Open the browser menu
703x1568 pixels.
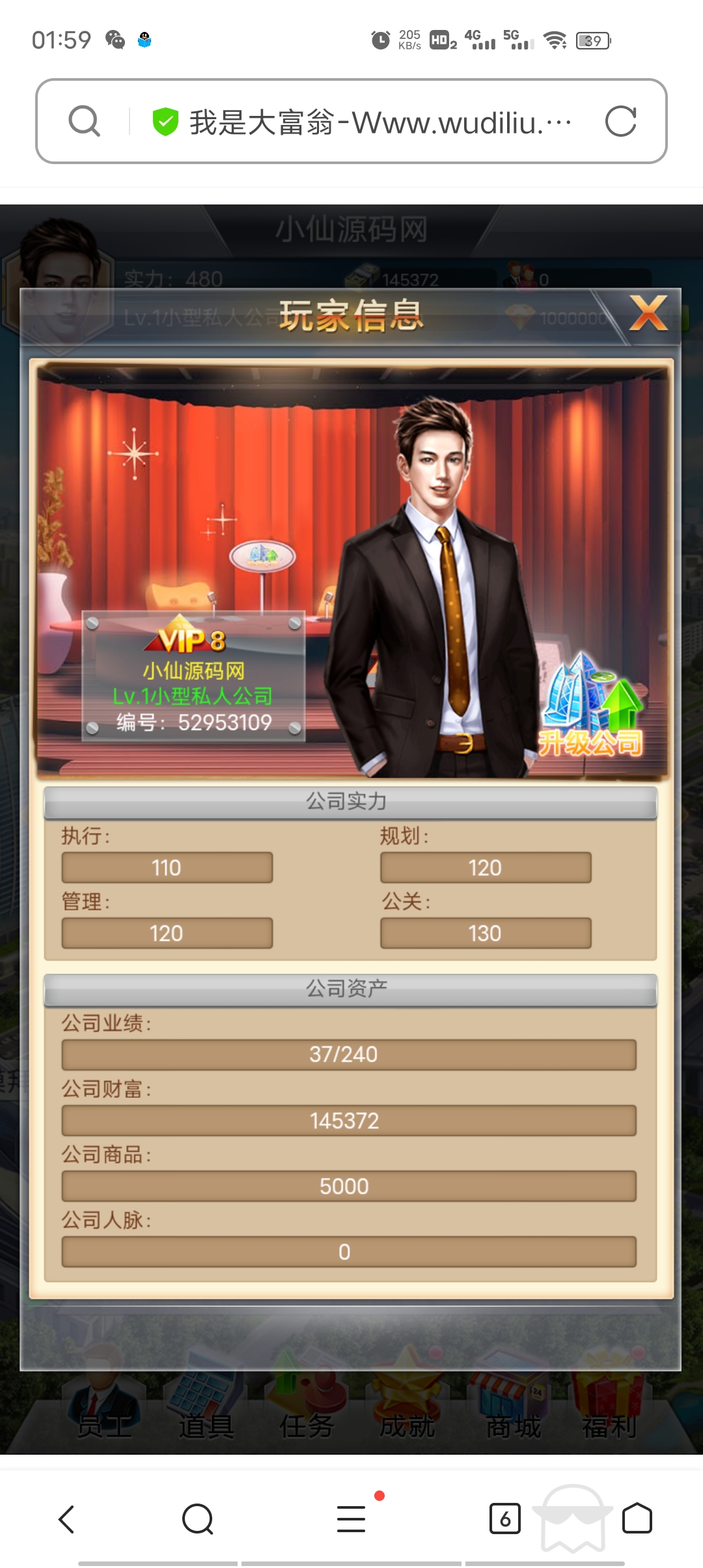[x=351, y=1519]
